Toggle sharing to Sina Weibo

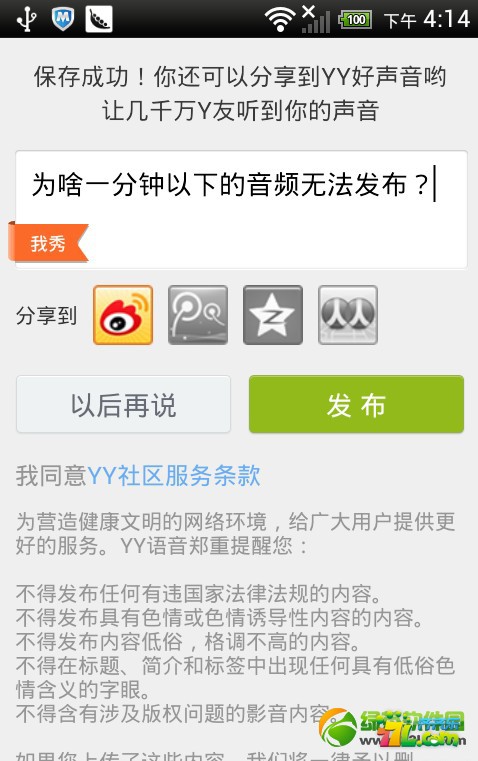123,315
